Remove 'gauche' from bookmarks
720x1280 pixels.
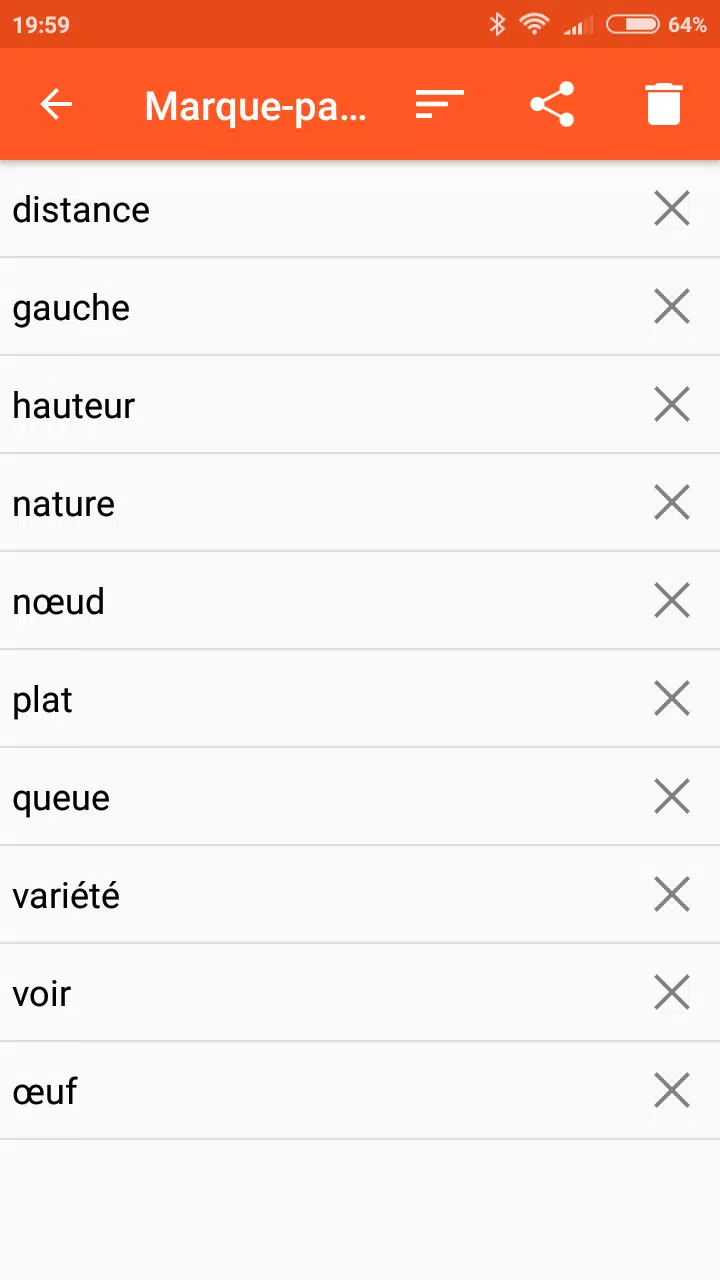coord(672,307)
